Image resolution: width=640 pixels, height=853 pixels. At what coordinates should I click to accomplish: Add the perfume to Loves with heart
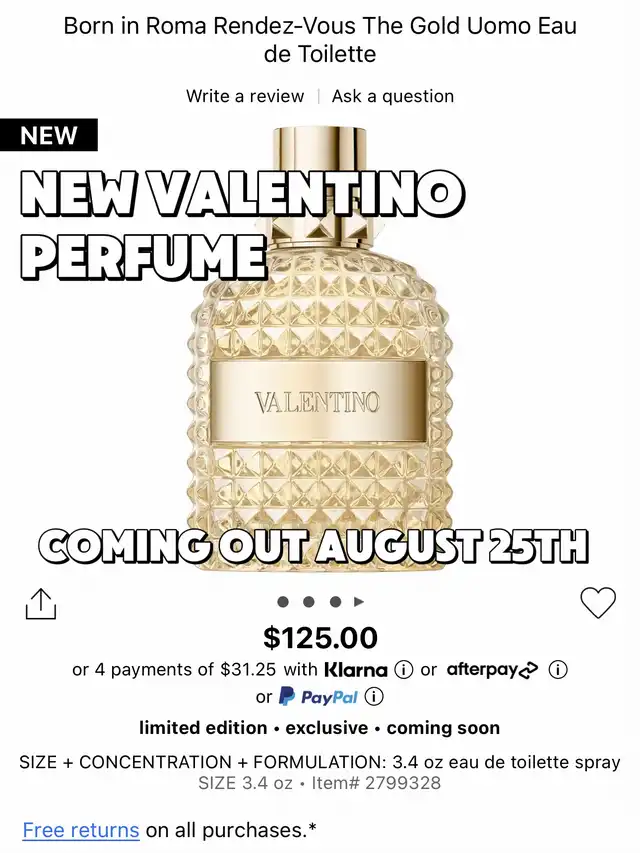[598, 602]
